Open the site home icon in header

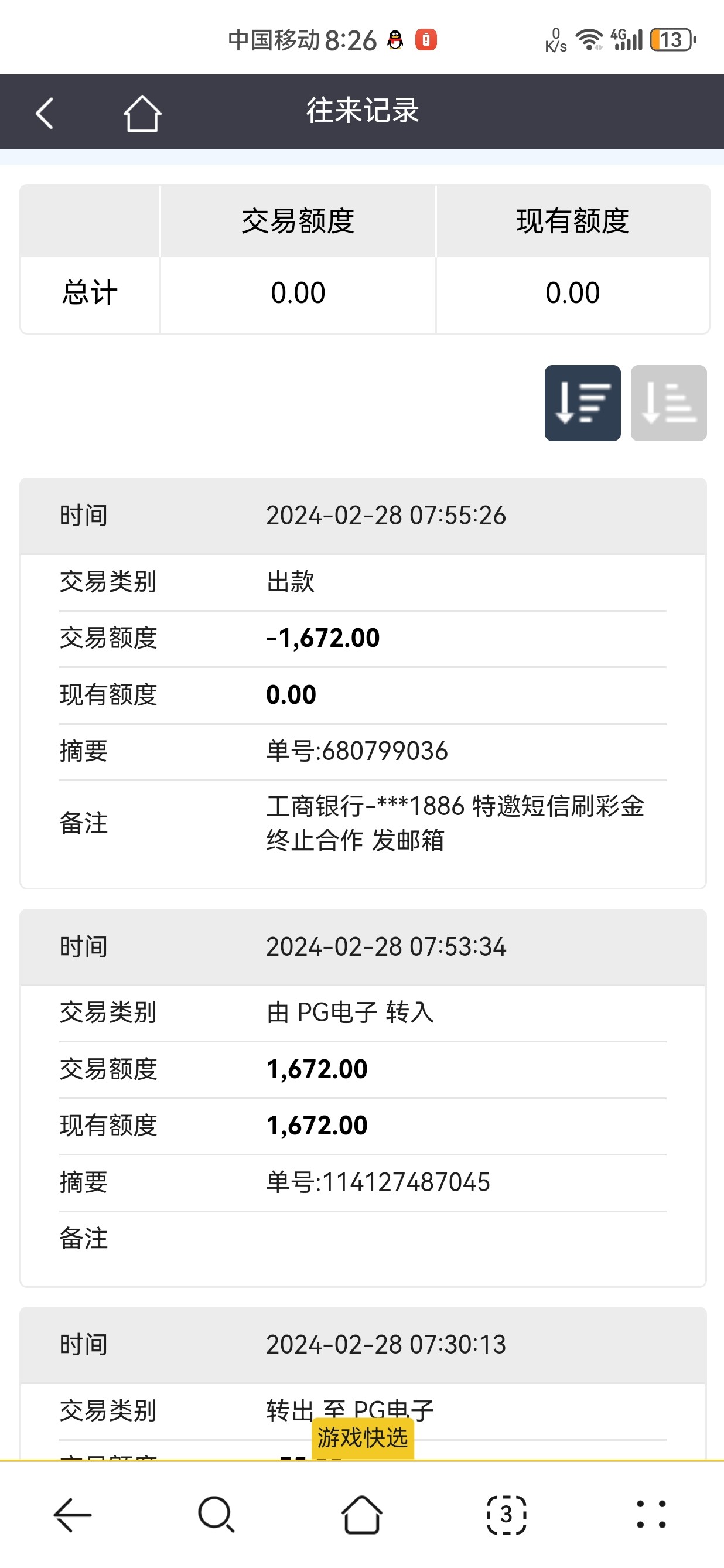coord(142,113)
